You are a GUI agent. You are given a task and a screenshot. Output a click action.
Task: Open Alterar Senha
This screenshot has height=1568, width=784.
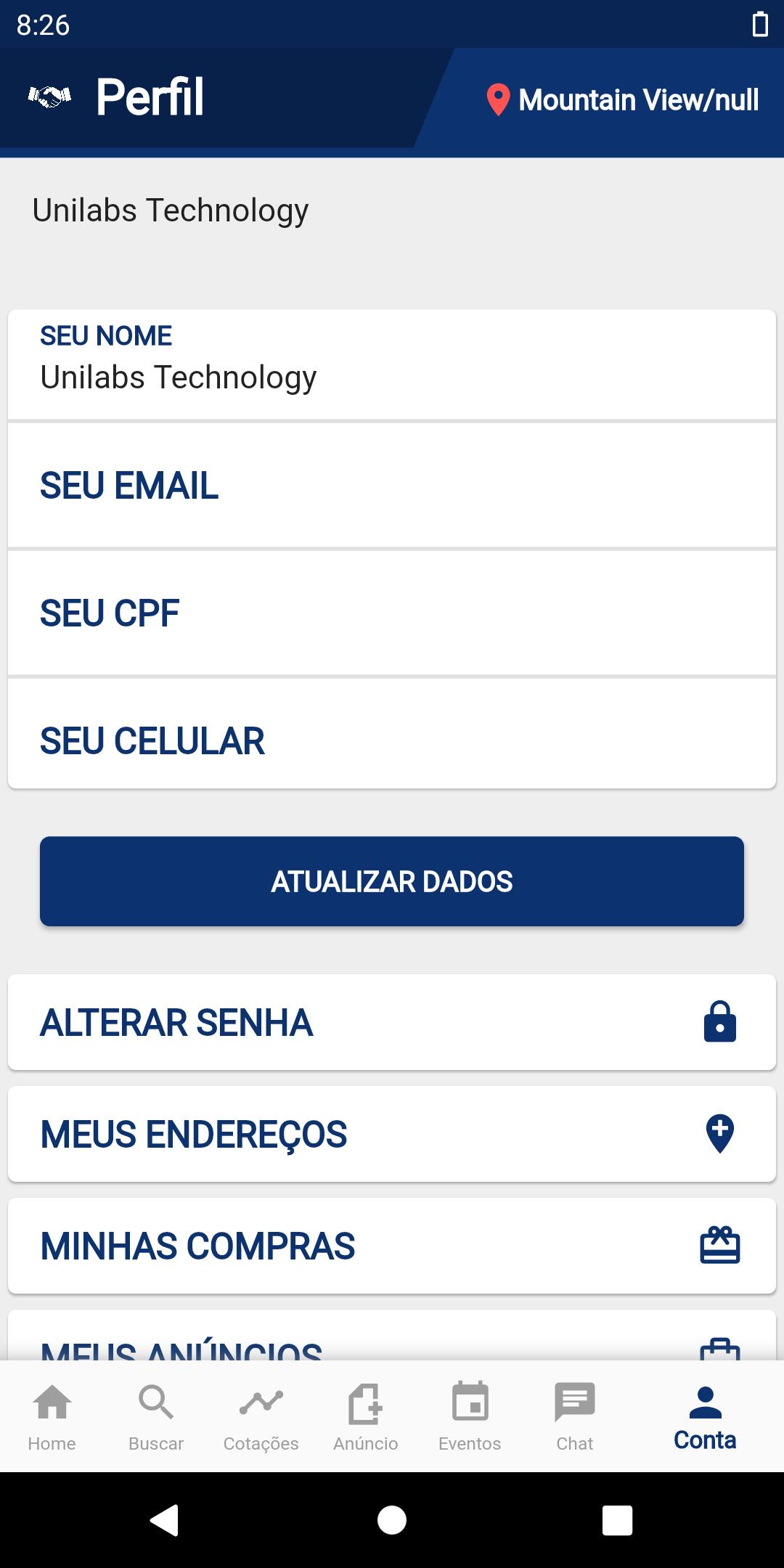(x=392, y=1022)
